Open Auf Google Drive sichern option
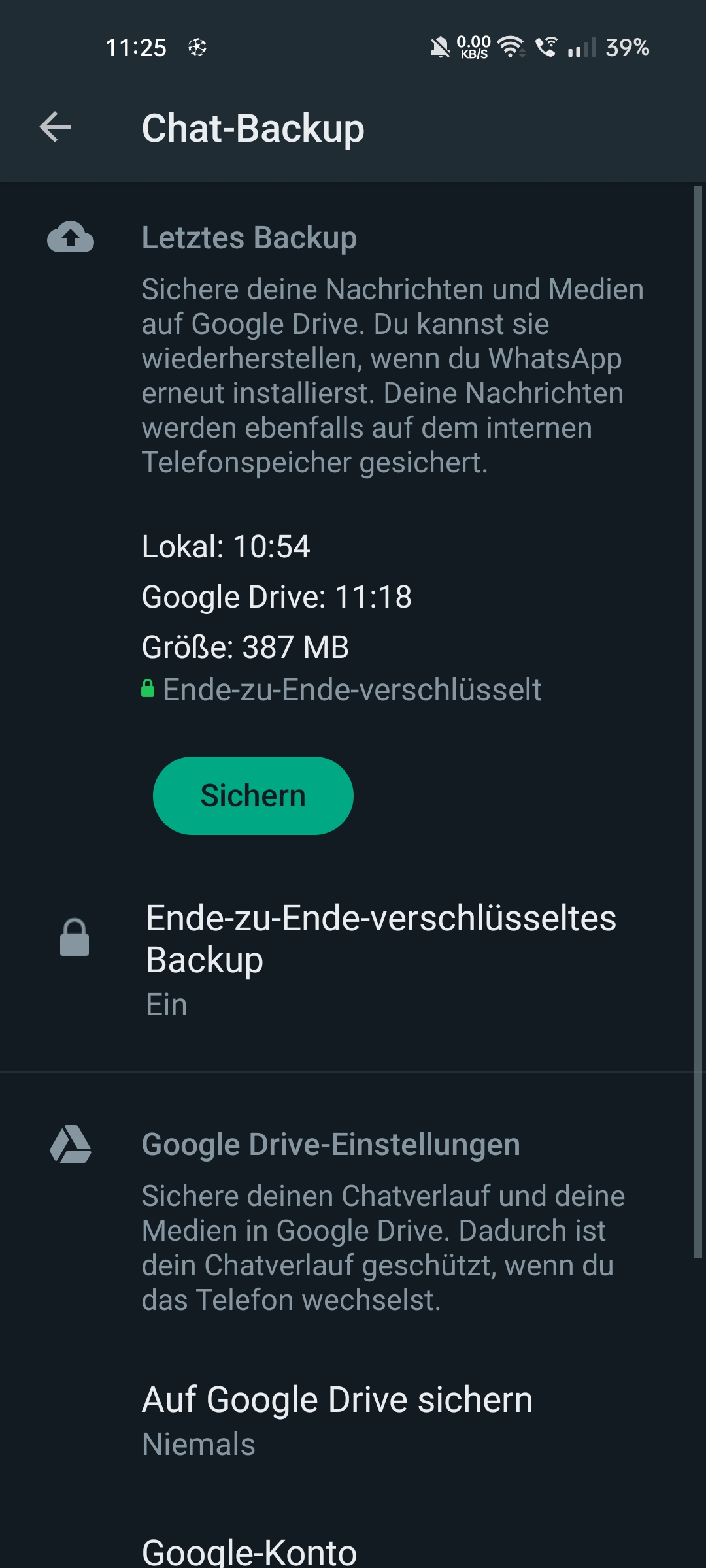This screenshot has height=1568, width=706. [337, 1419]
